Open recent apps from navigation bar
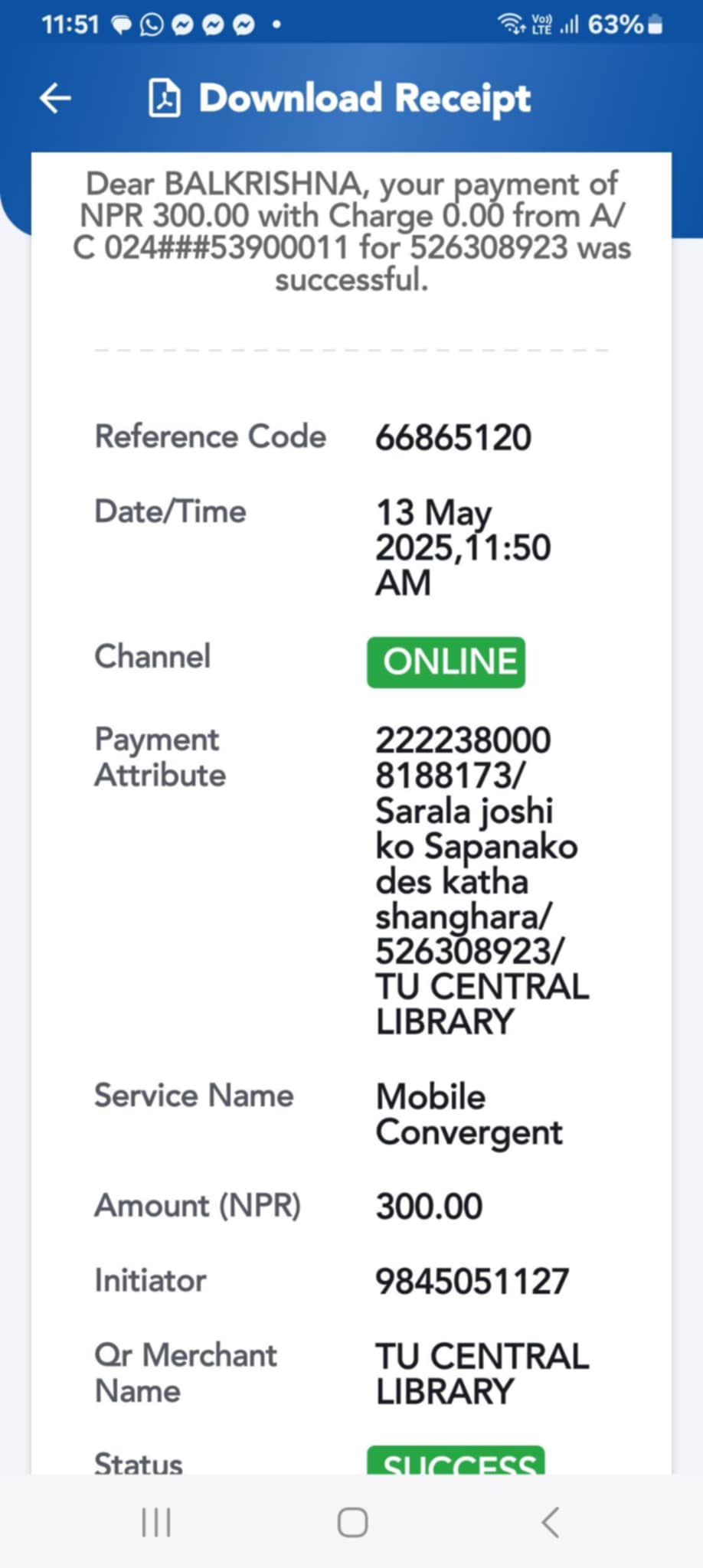 (156, 1522)
